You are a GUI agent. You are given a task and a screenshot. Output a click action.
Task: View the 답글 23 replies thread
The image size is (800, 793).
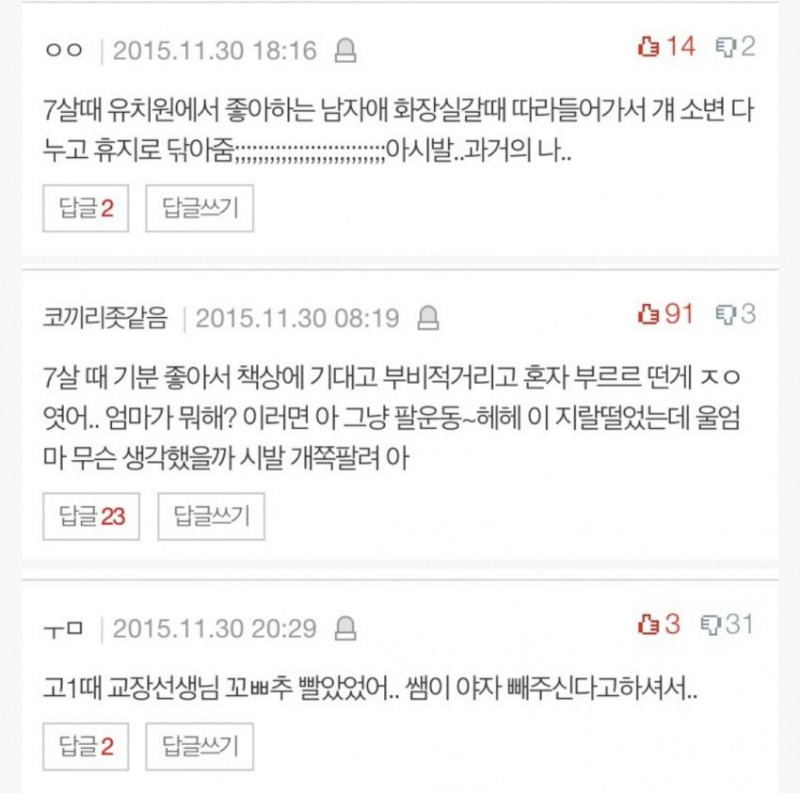pos(91,516)
